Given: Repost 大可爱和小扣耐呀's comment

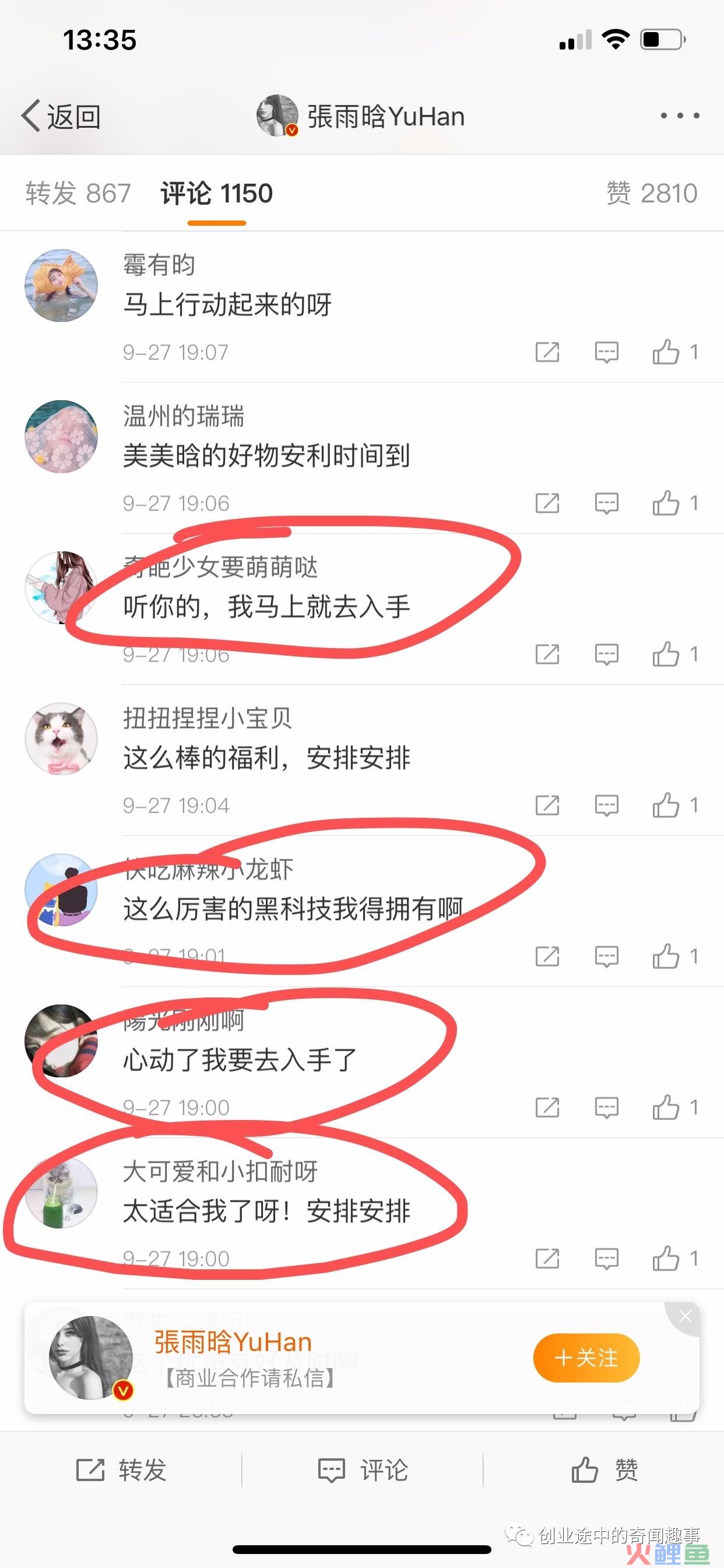Looking at the screenshot, I should point(547,1258).
